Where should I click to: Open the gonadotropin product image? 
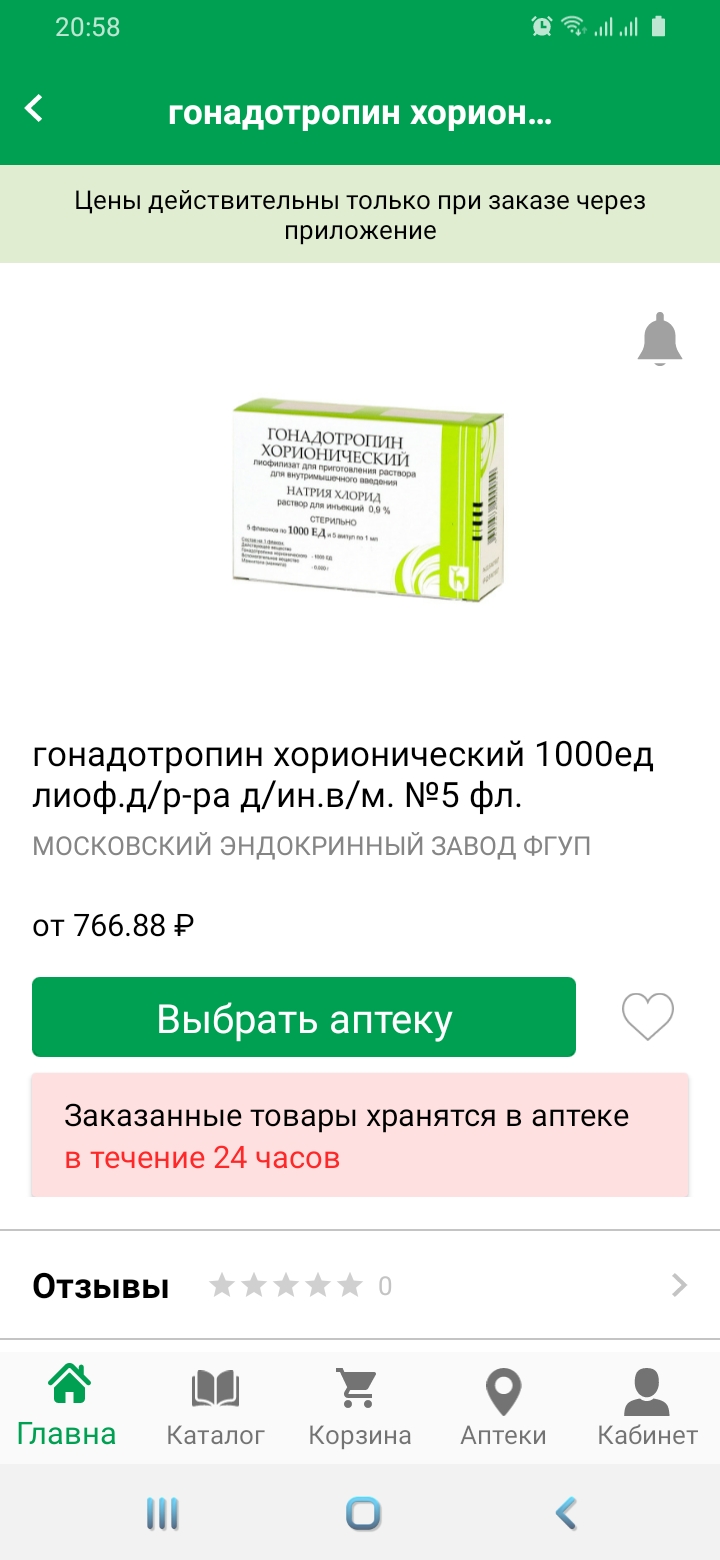coord(367,498)
